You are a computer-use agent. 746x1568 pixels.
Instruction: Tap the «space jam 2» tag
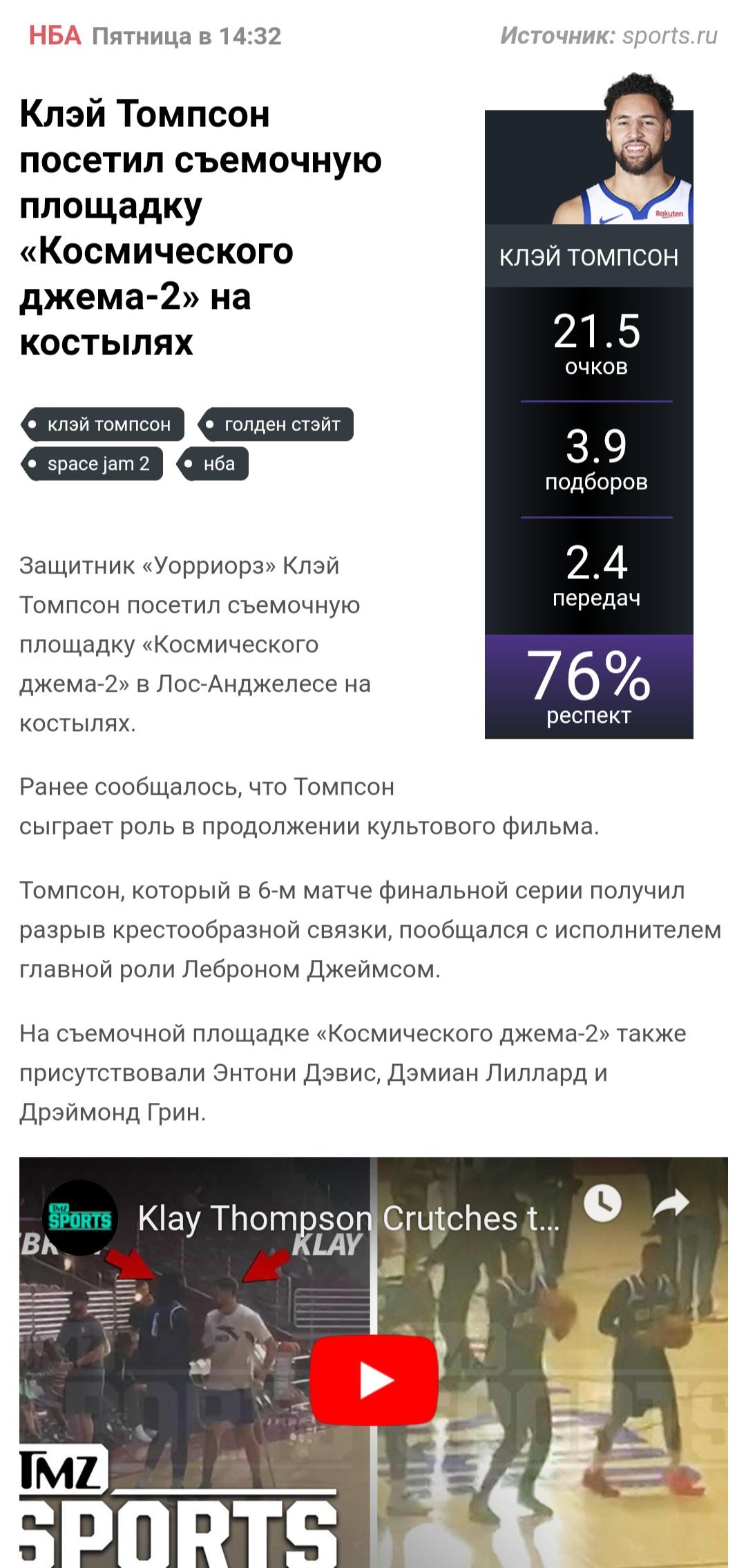point(93,464)
